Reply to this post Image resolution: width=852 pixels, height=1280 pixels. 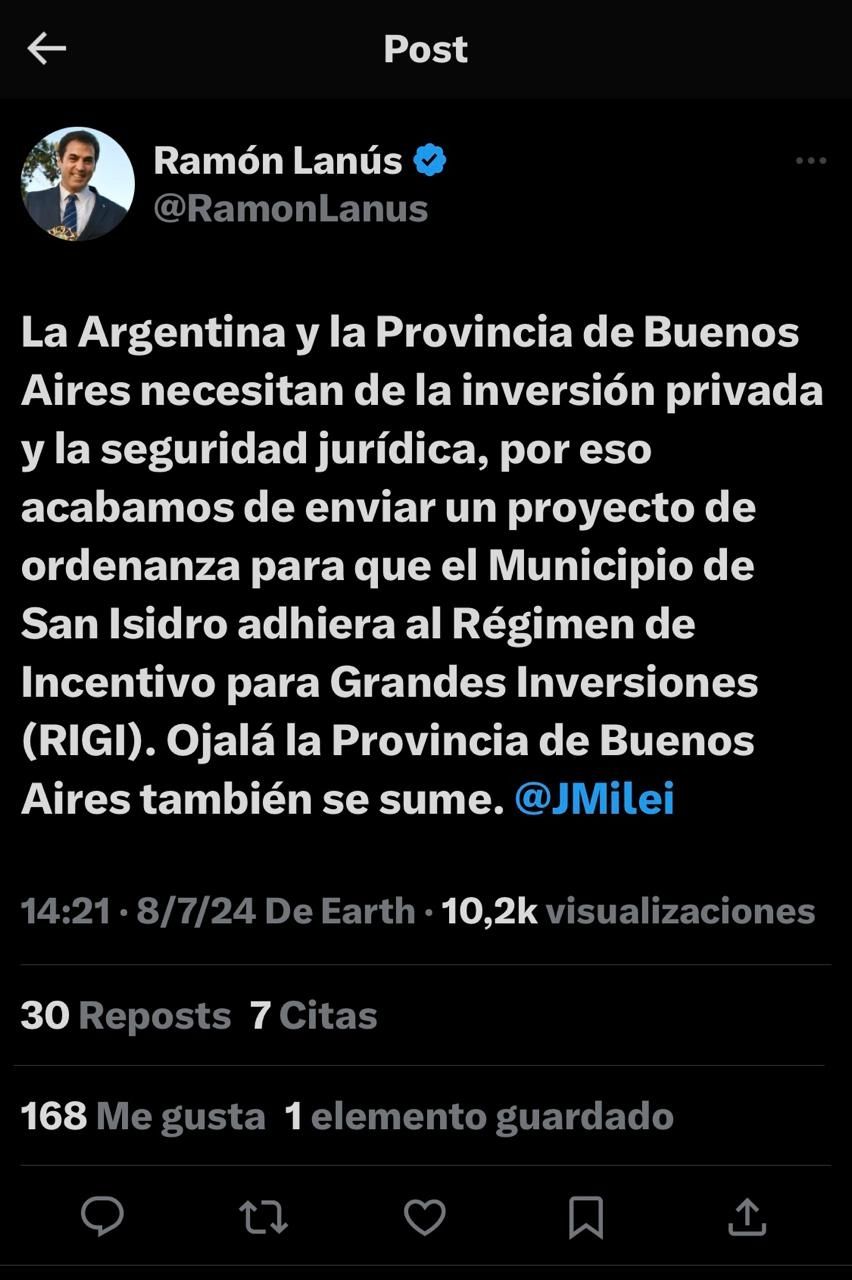click(102, 1217)
